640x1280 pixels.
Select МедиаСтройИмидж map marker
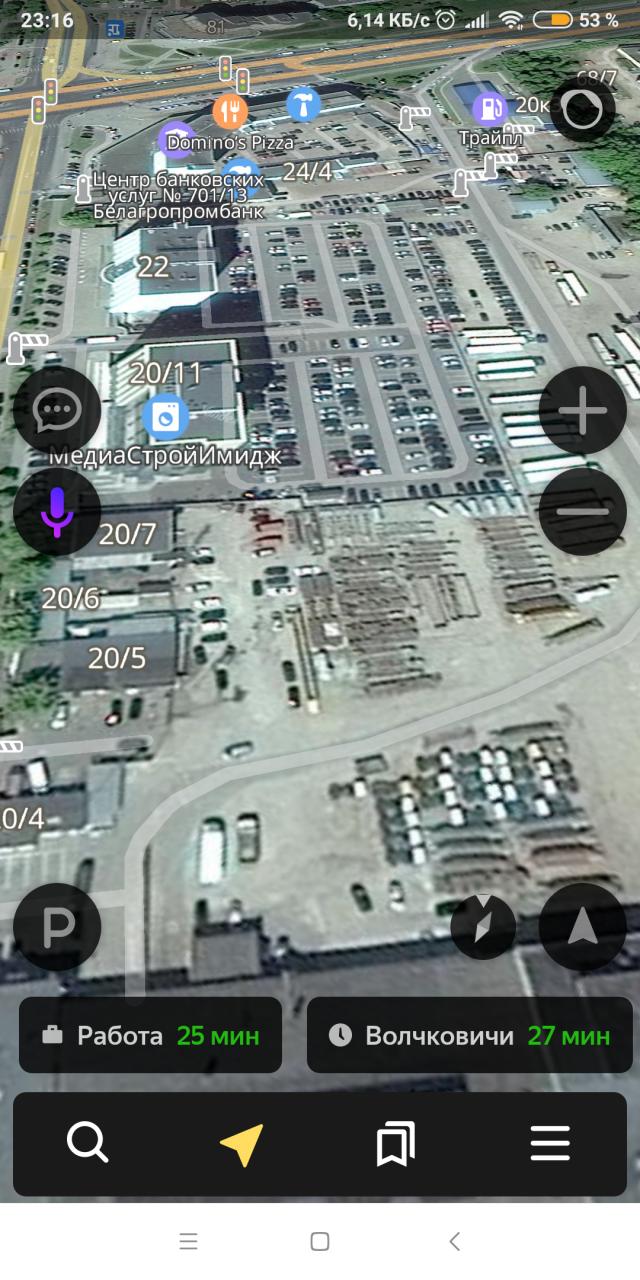point(165,418)
